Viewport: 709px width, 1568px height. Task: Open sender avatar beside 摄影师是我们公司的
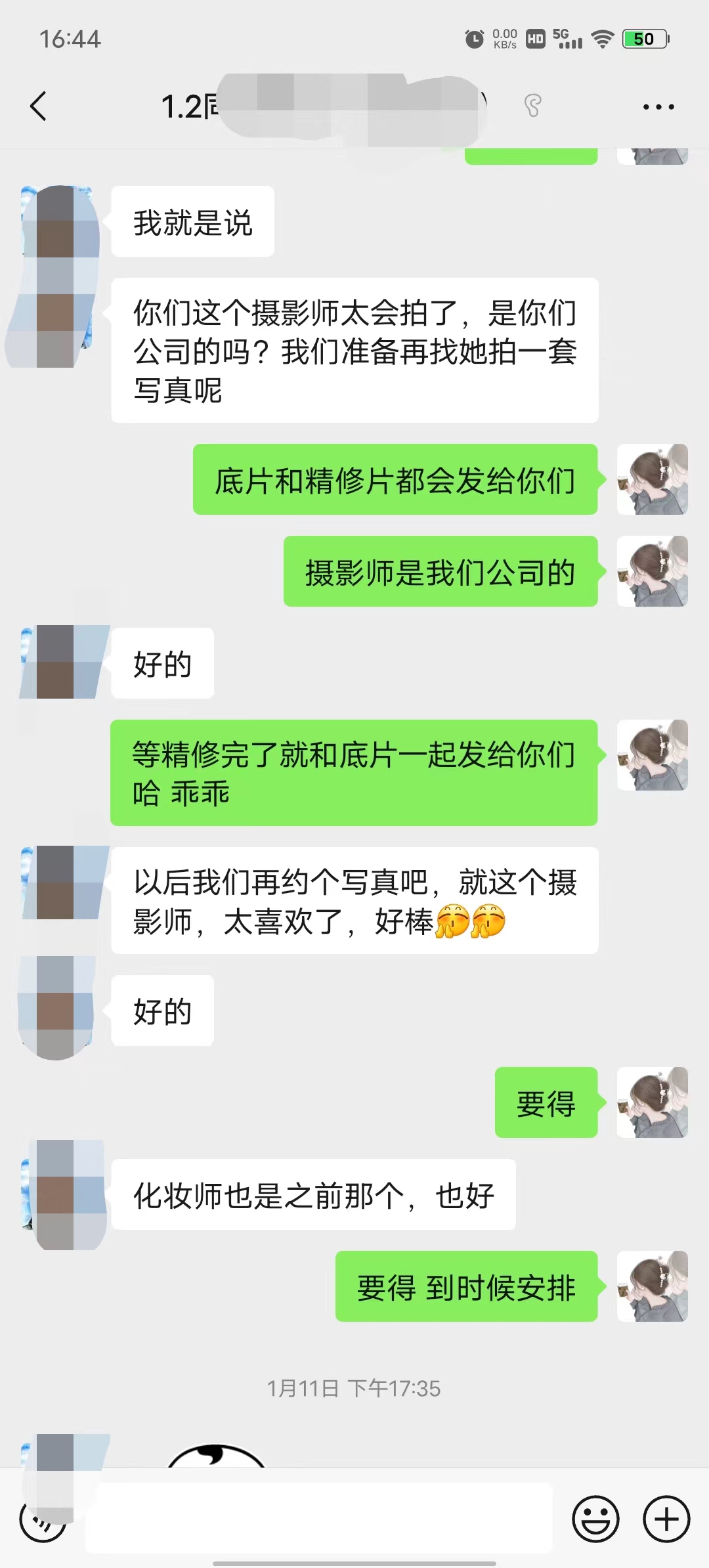(x=652, y=571)
